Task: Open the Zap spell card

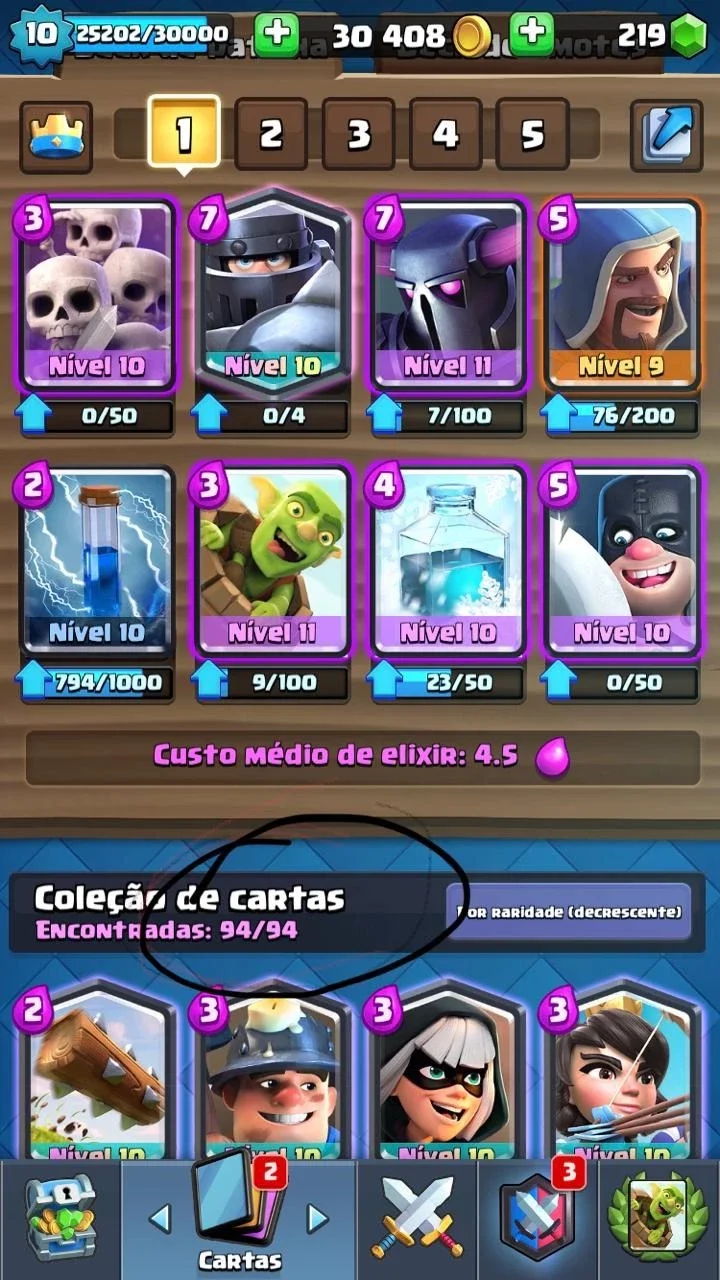Action: coord(97,562)
